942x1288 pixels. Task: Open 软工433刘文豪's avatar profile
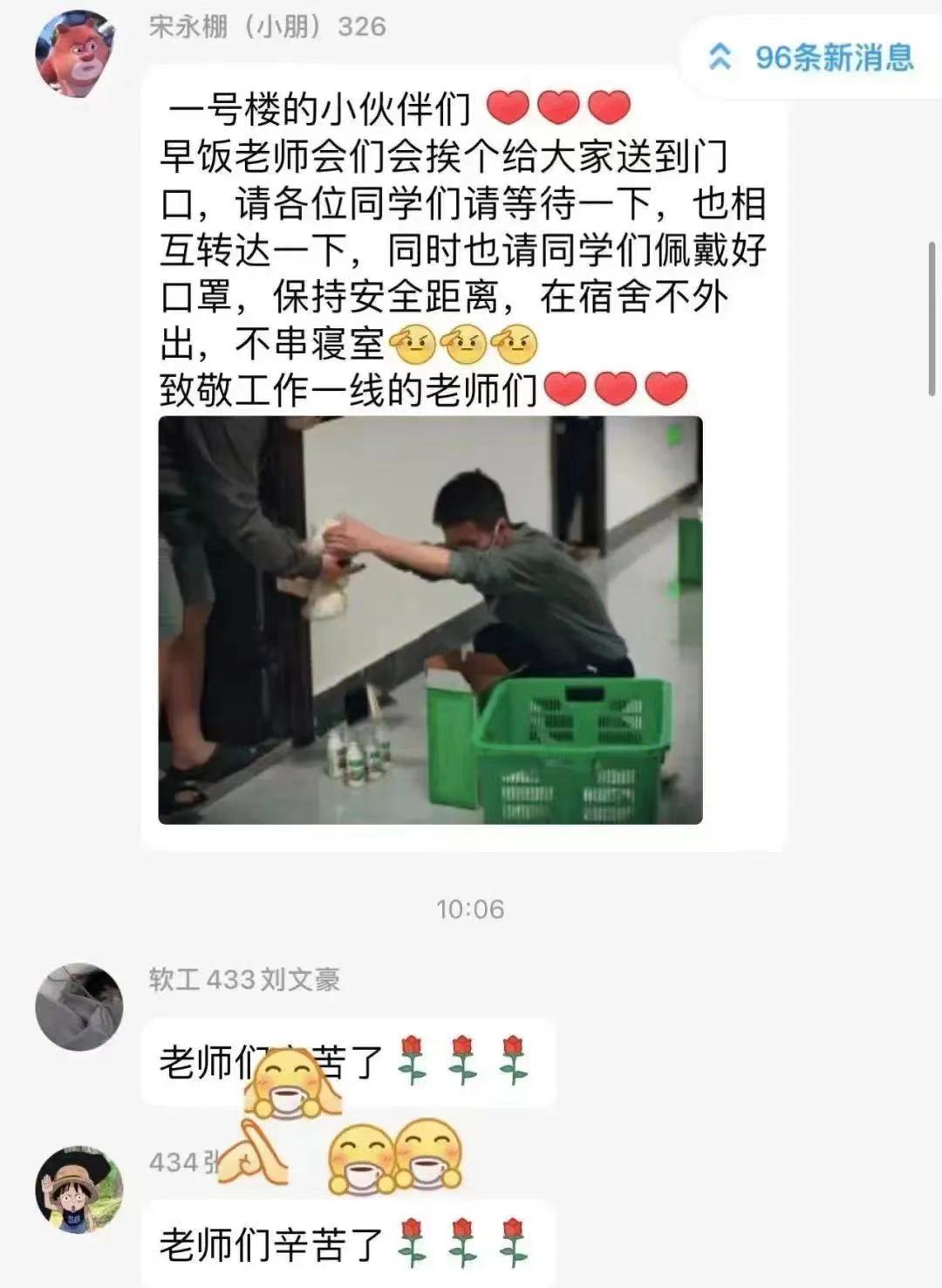[78, 1007]
